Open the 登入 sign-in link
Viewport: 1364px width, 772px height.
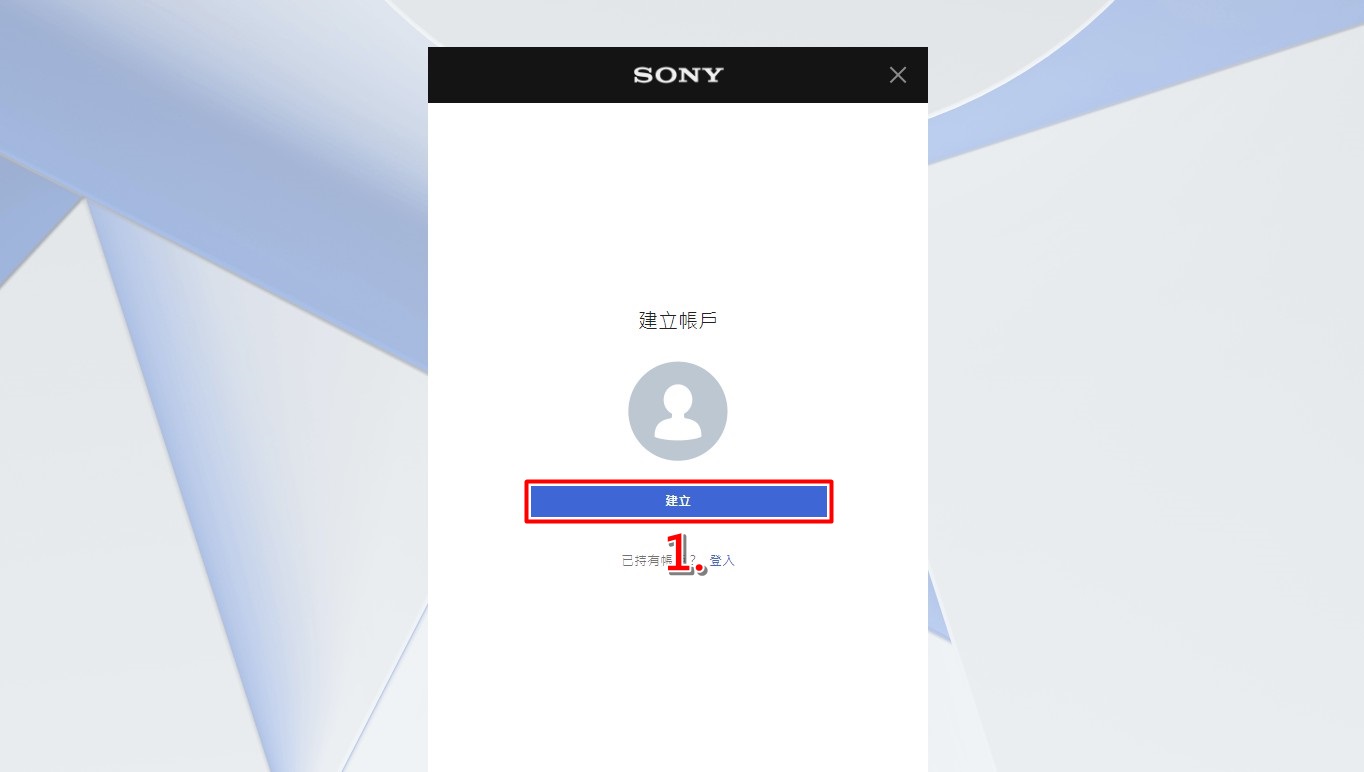point(722,561)
